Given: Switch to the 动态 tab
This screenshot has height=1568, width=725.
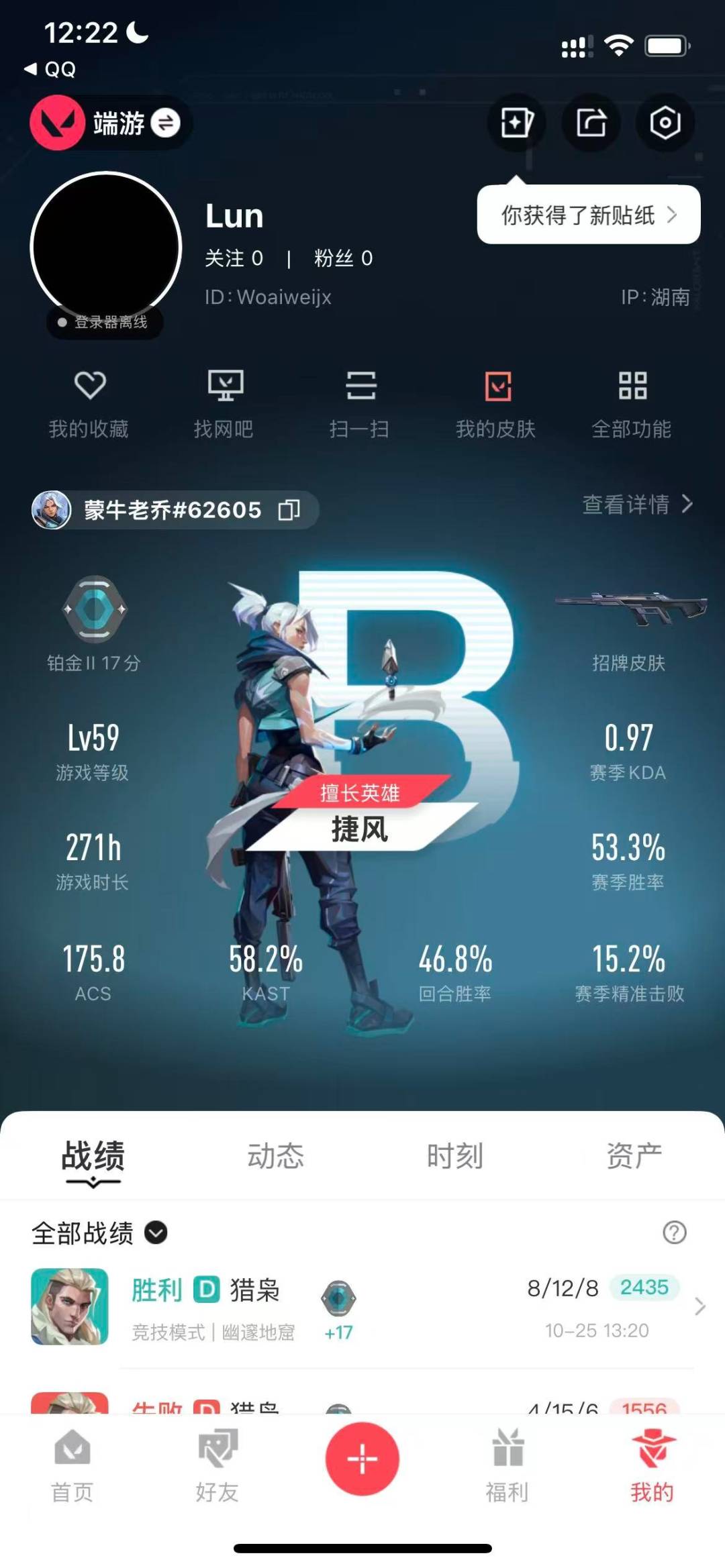Looking at the screenshot, I should 276,1154.
